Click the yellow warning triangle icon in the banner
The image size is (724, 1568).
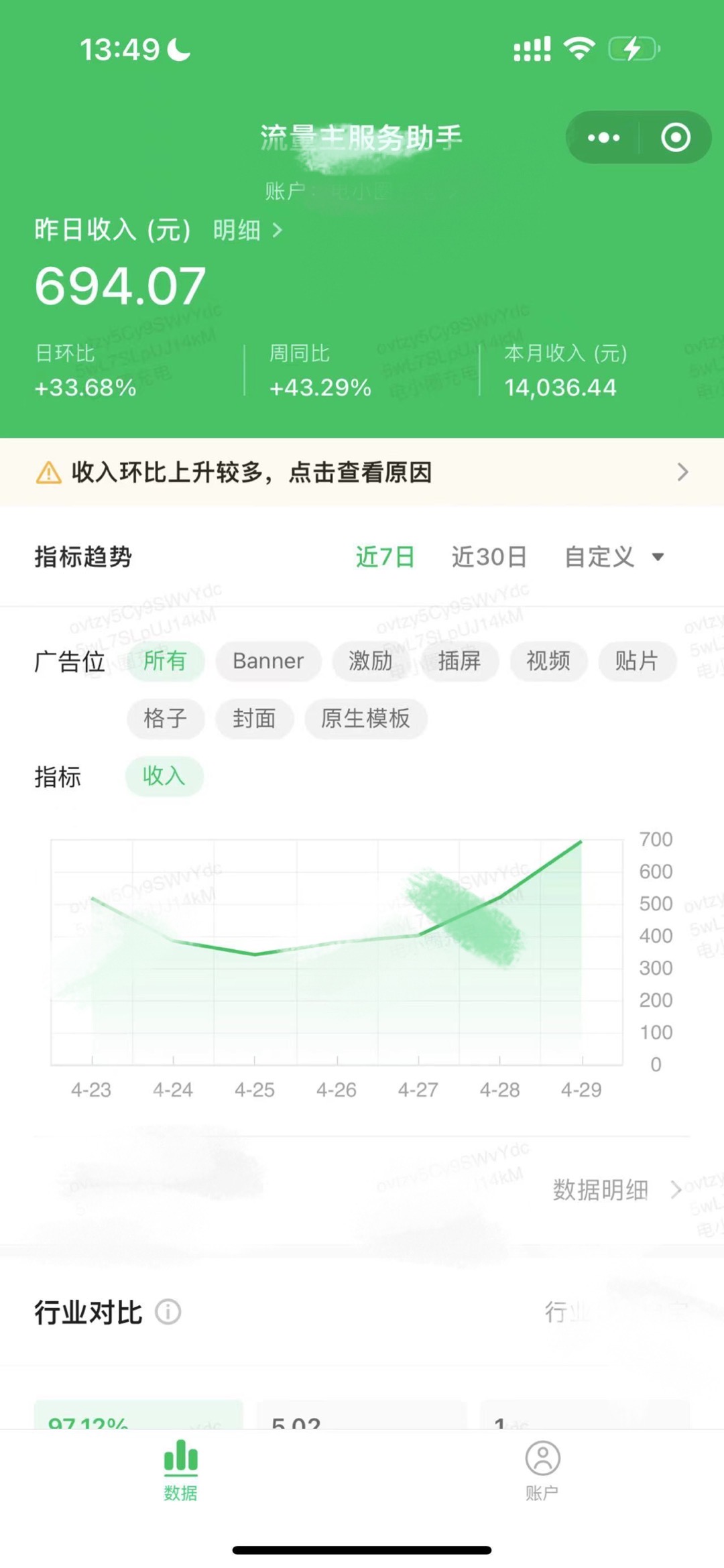48,473
